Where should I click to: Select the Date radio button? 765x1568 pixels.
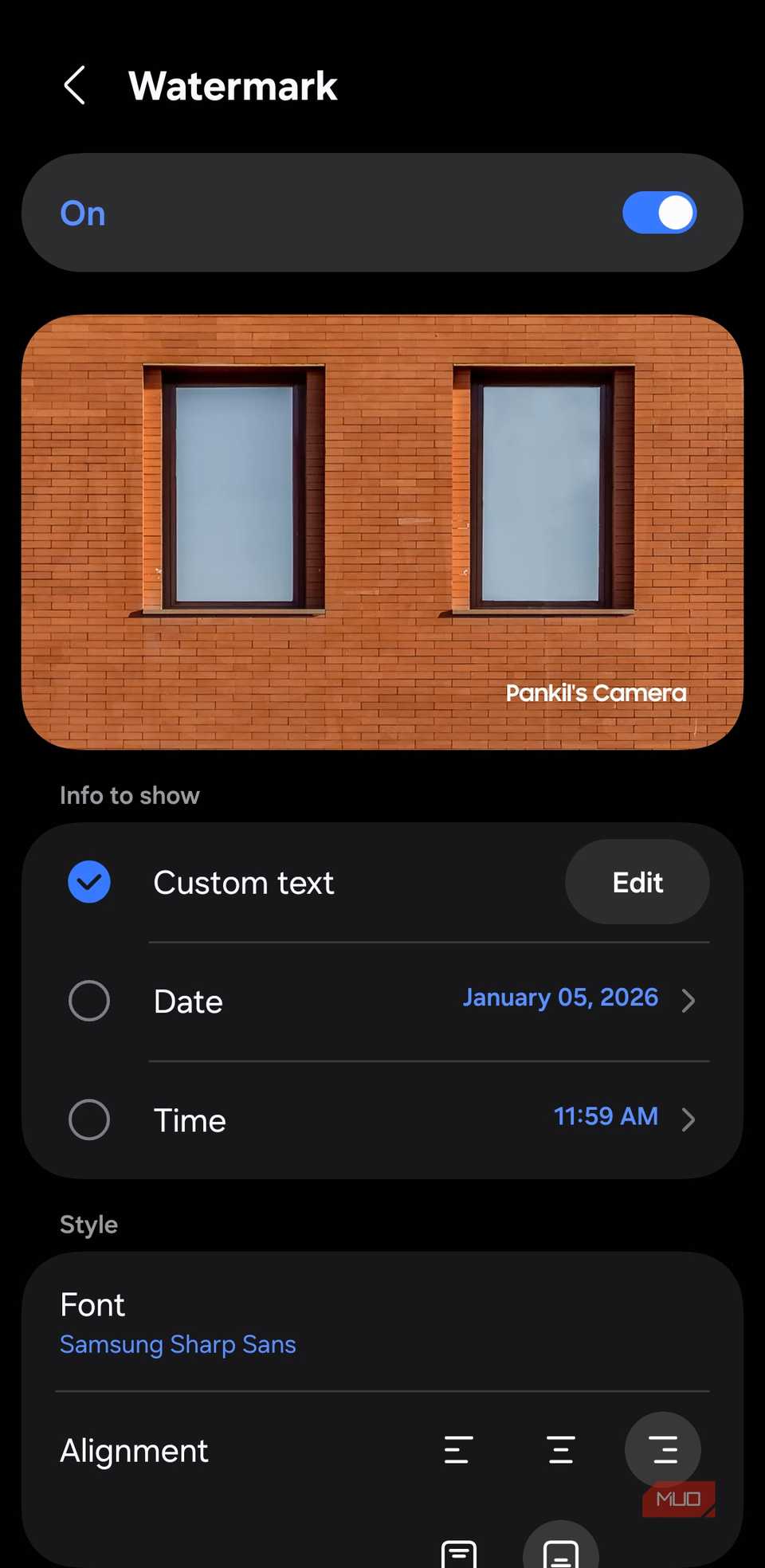pyautogui.click(x=89, y=1001)
